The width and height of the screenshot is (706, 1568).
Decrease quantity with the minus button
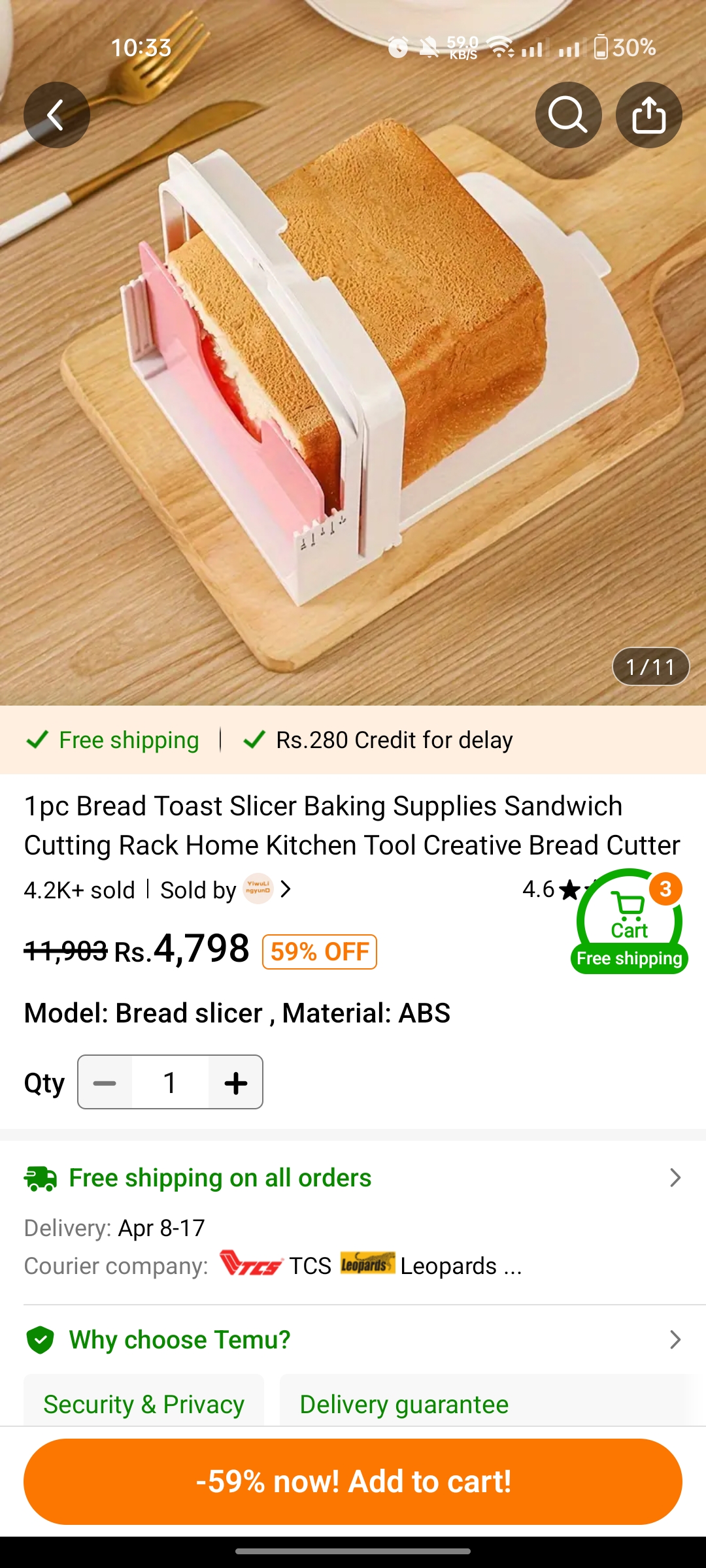click(105, 1083)
